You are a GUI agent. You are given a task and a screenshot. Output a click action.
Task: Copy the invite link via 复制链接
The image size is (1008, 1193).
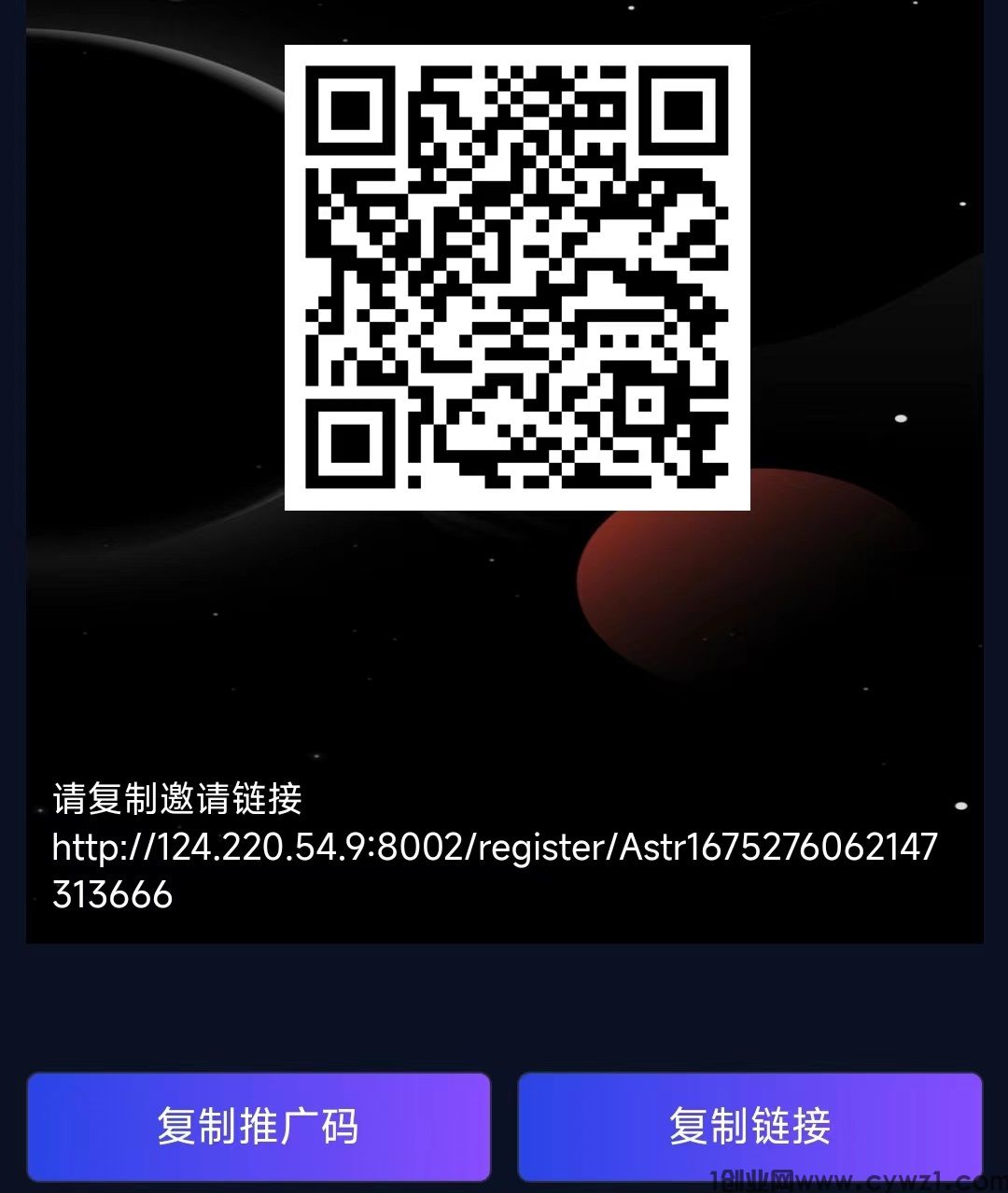(x=749, y=1126)
